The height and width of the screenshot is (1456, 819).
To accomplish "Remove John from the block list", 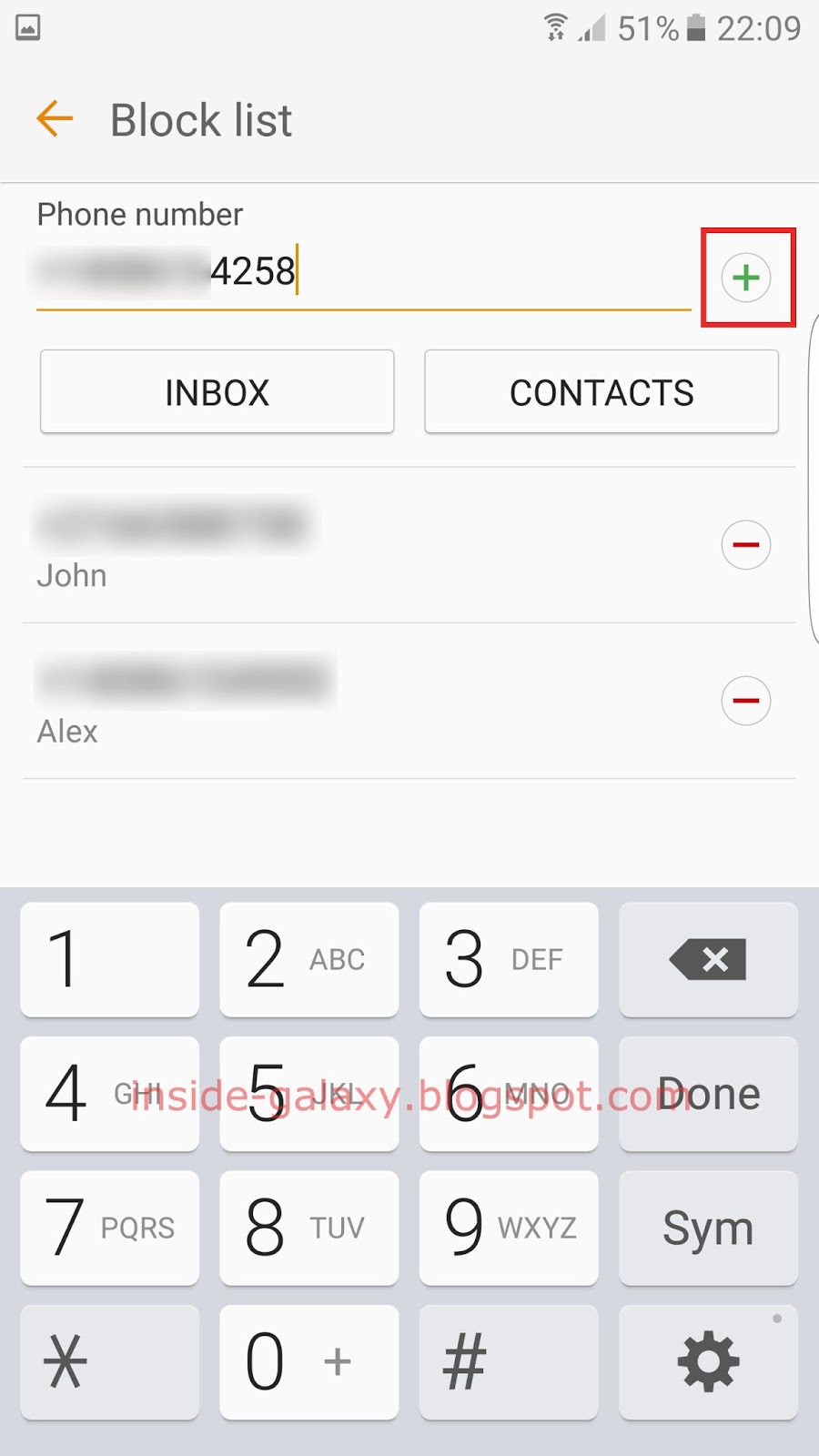I will [x=746, y=544].
